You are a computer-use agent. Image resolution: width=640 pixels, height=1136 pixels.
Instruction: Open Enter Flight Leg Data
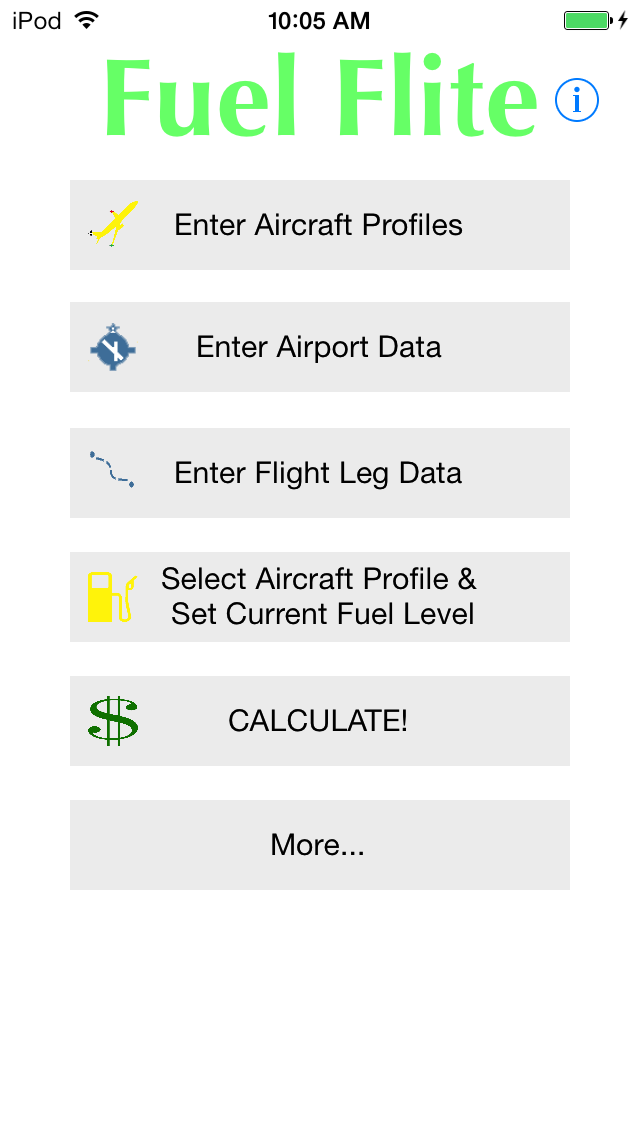pyautogui.click(x=320, y=473)
